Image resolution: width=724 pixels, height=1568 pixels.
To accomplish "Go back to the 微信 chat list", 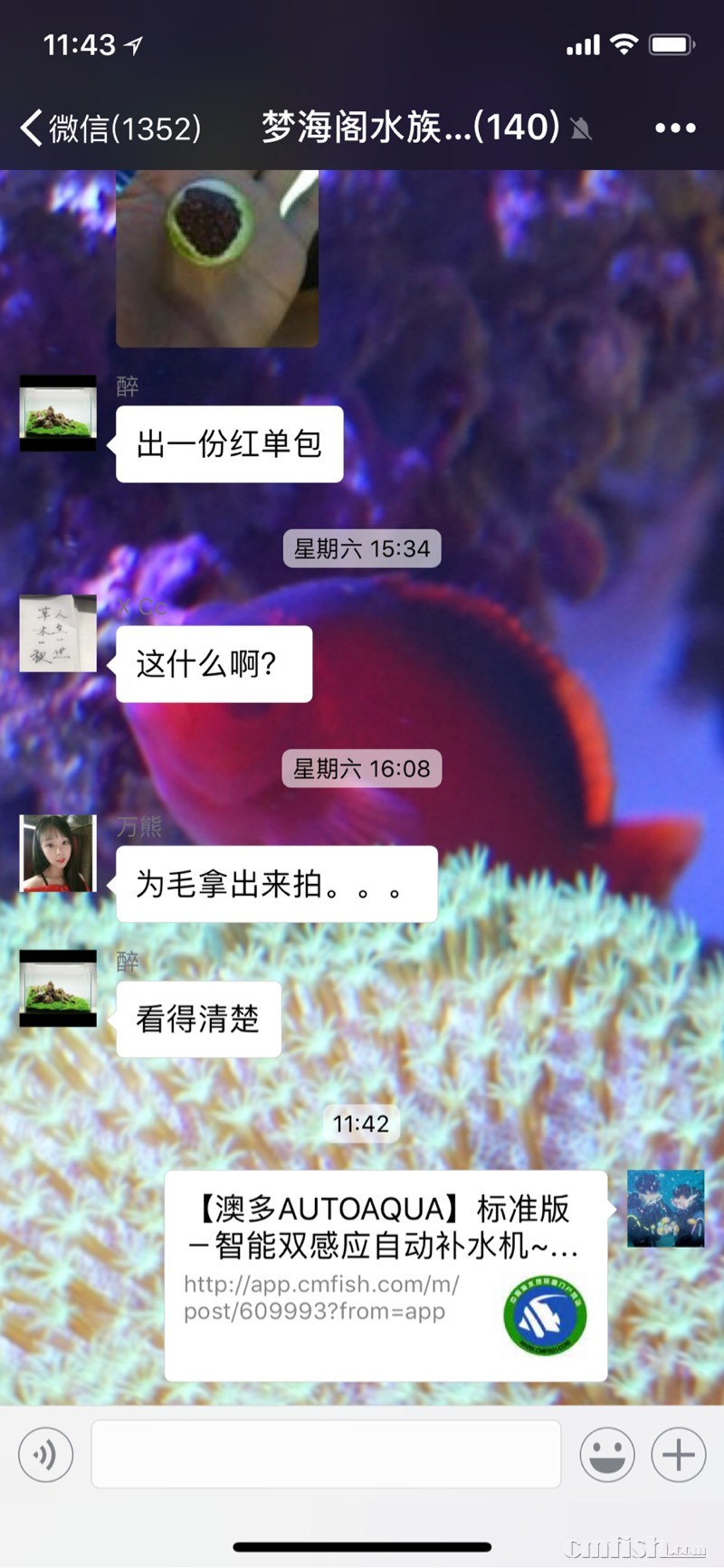I will coord(109,128).
